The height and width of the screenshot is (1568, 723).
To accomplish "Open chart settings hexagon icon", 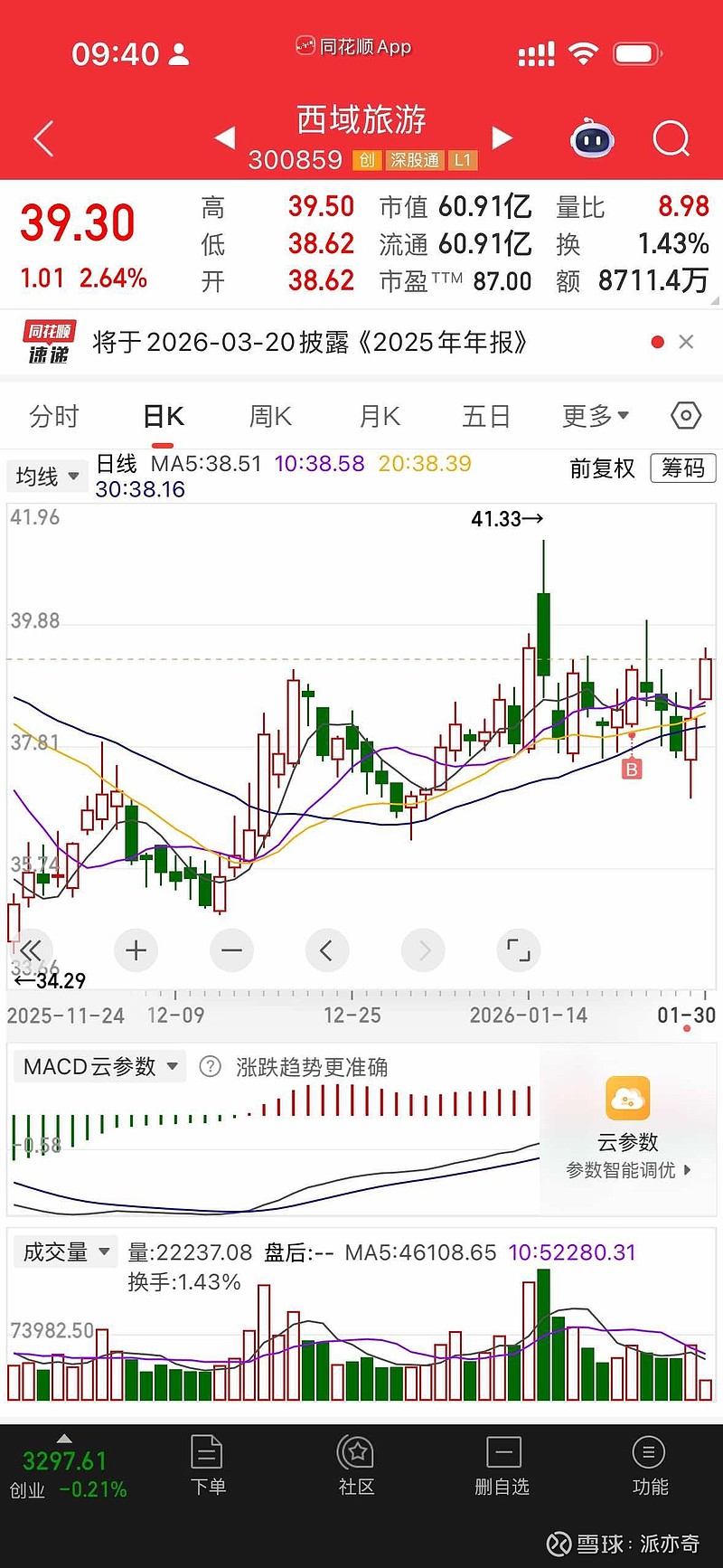I will tap(686, 416).
